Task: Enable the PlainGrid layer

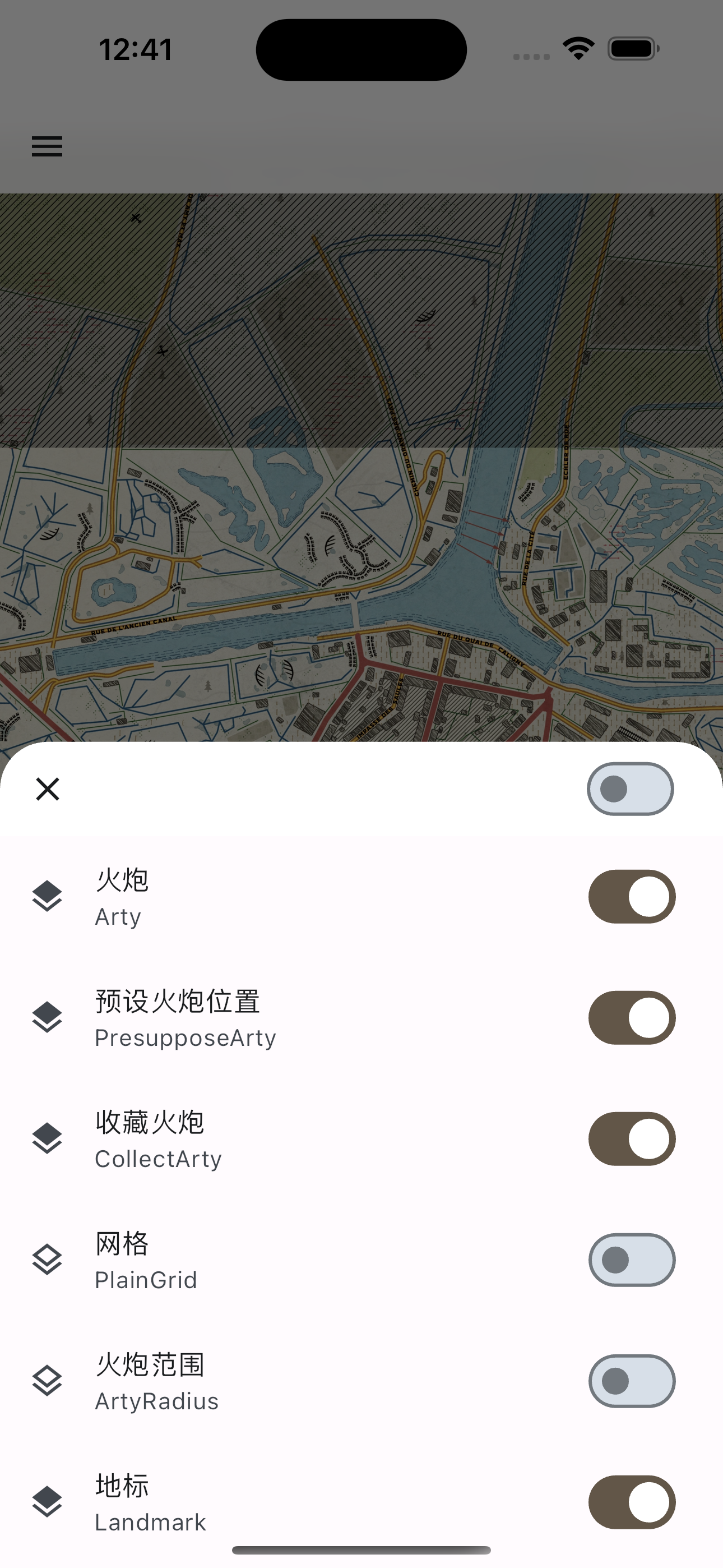Action: click(x=632, y=1260)
